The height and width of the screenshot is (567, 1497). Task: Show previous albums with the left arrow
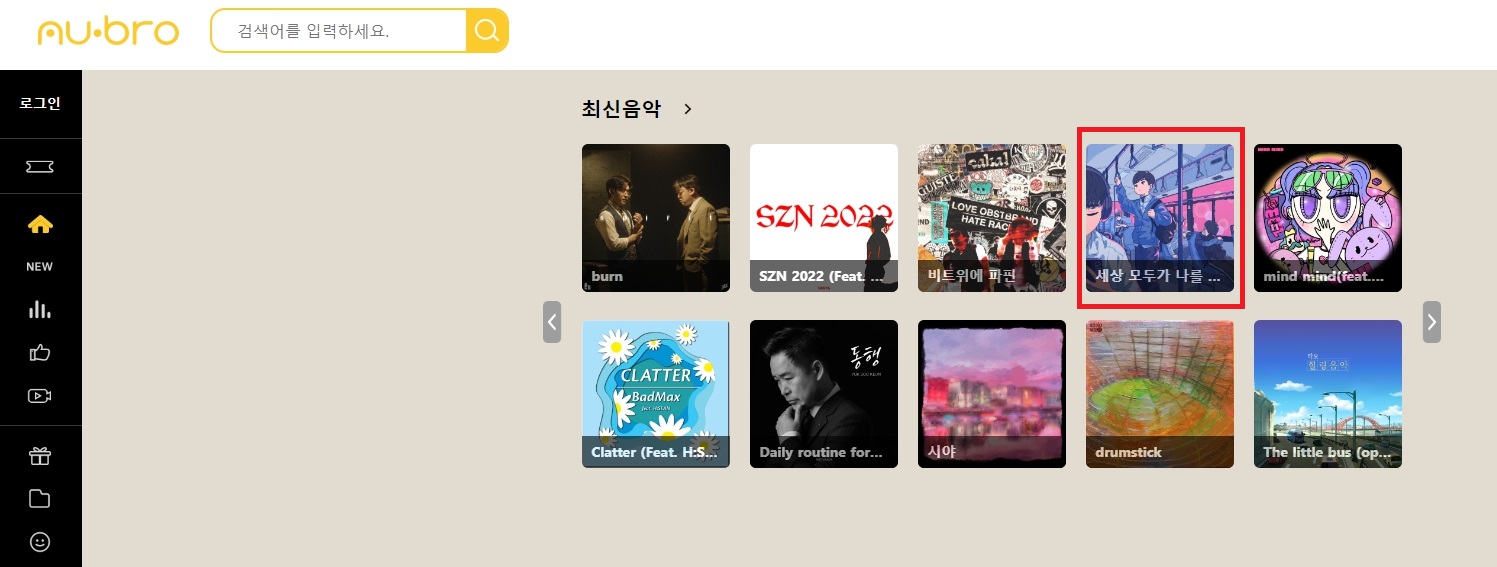(552, 322)
